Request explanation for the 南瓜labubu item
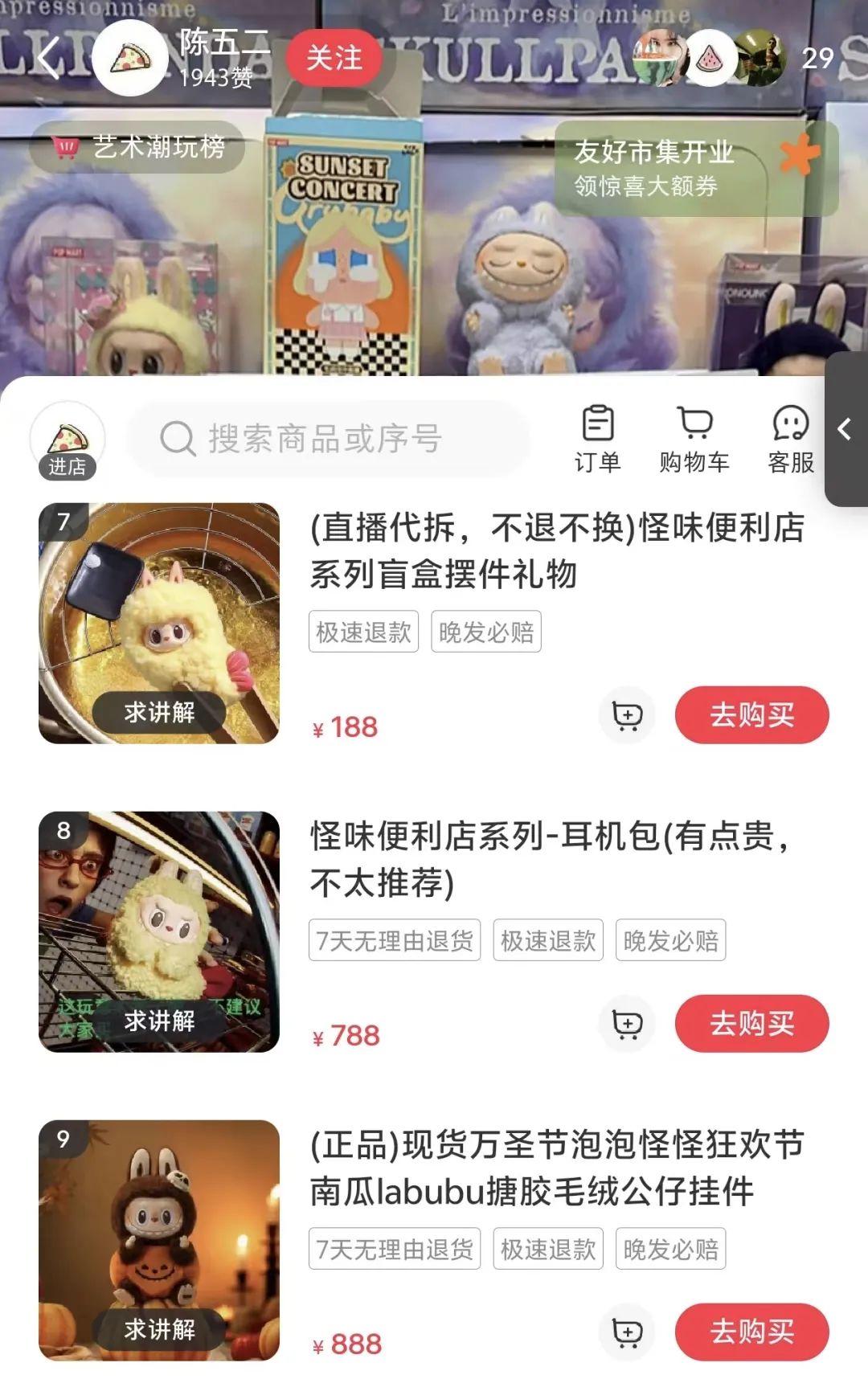Viewport: 868px width, 1379px height. tap(159, 1329)
